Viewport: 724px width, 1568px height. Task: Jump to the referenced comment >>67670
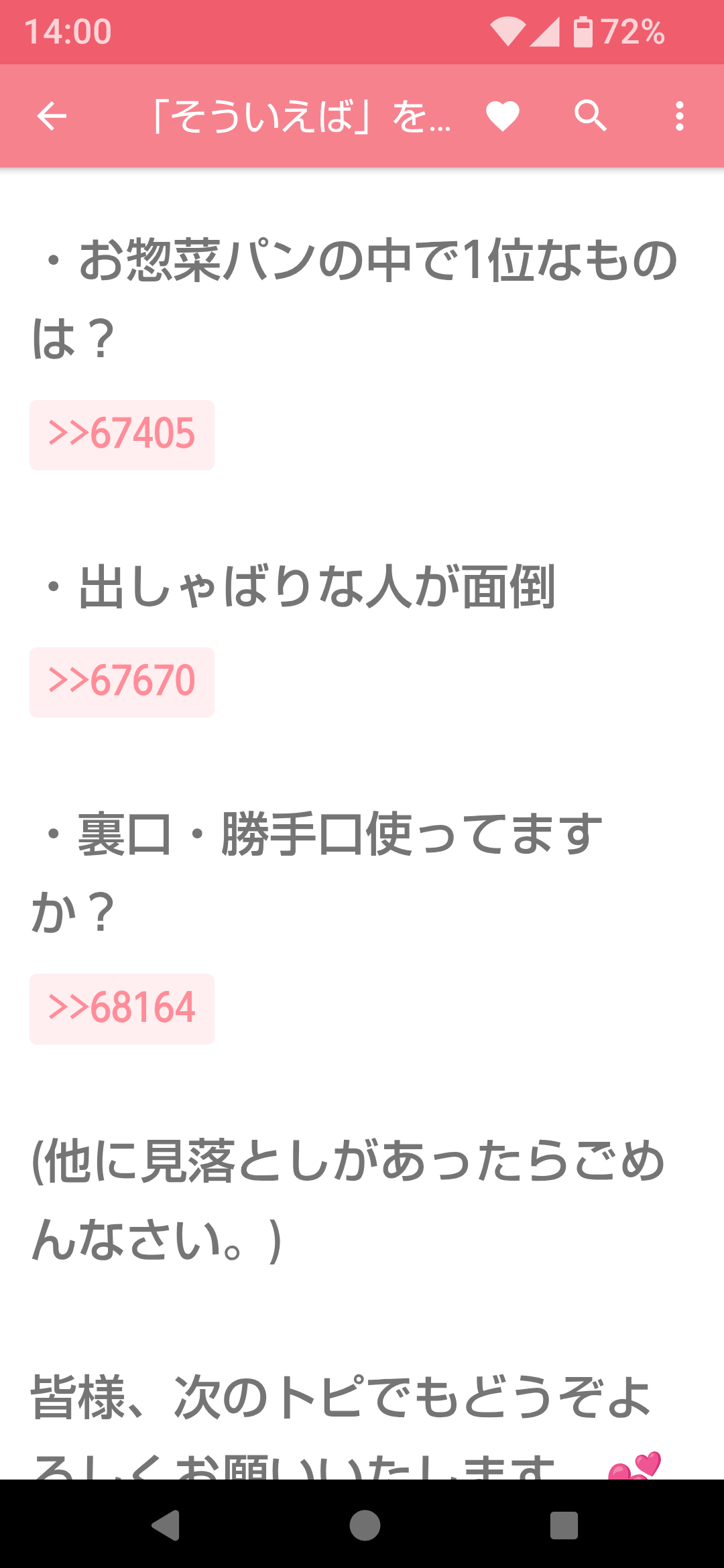pos(122,682)
